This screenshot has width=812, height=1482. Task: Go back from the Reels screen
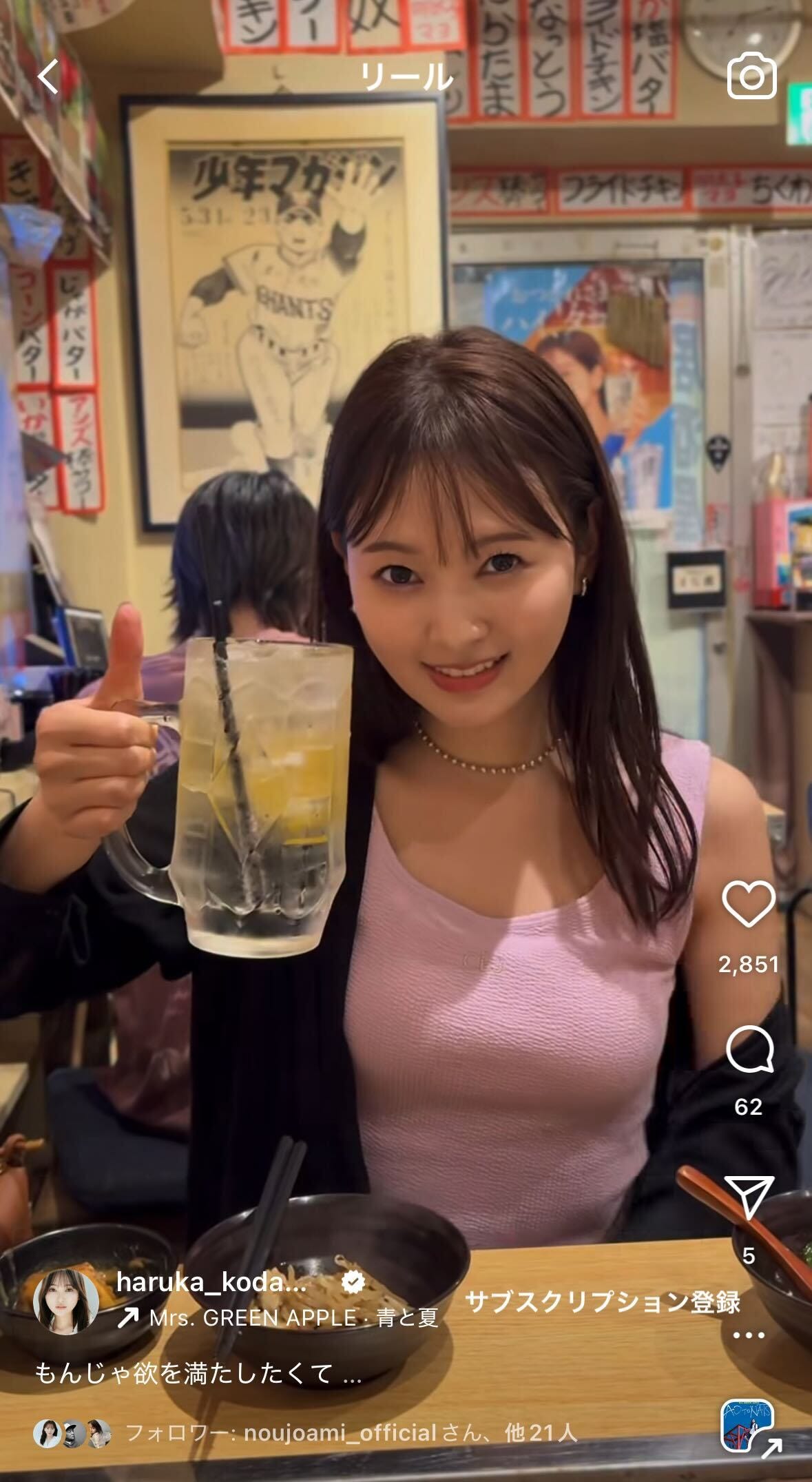48,76
